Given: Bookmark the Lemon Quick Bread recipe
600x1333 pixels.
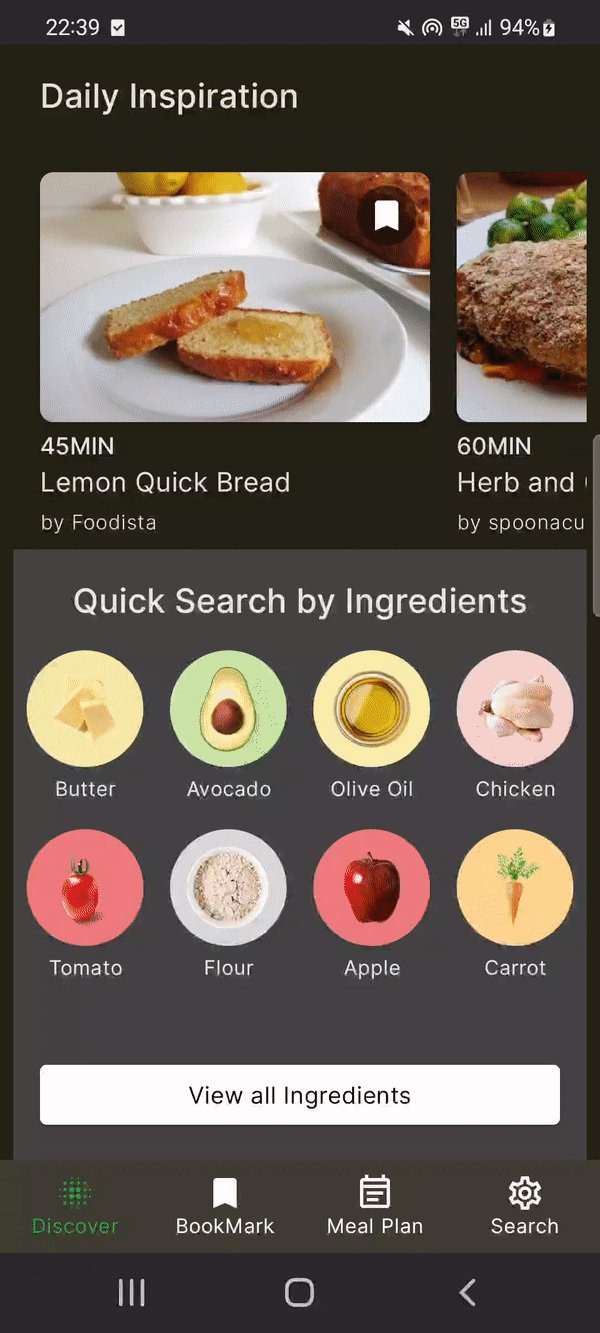Looking at the screenshot, I should click(386, 216).
